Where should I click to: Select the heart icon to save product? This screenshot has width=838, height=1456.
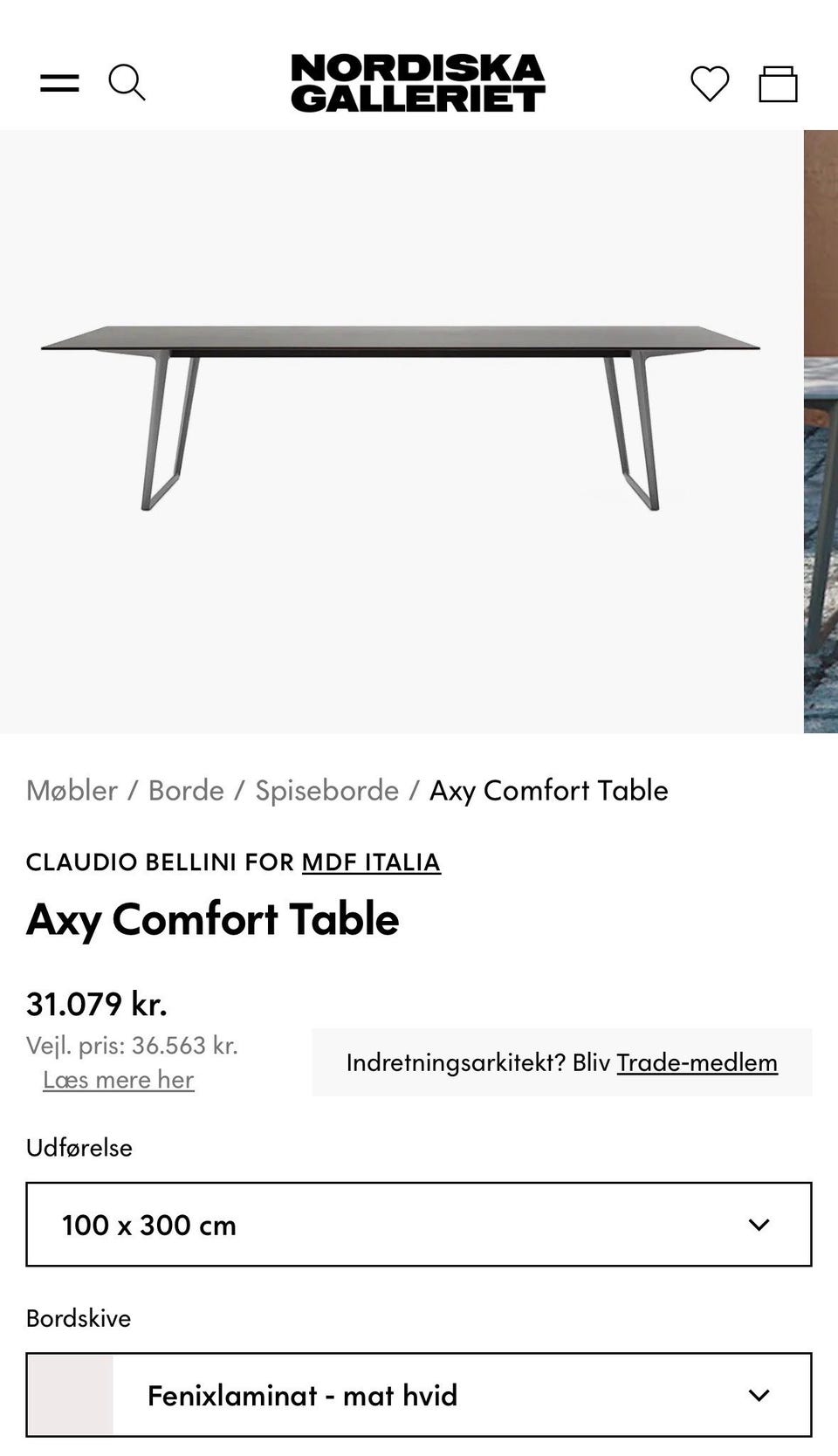click(x=710, y=83)
